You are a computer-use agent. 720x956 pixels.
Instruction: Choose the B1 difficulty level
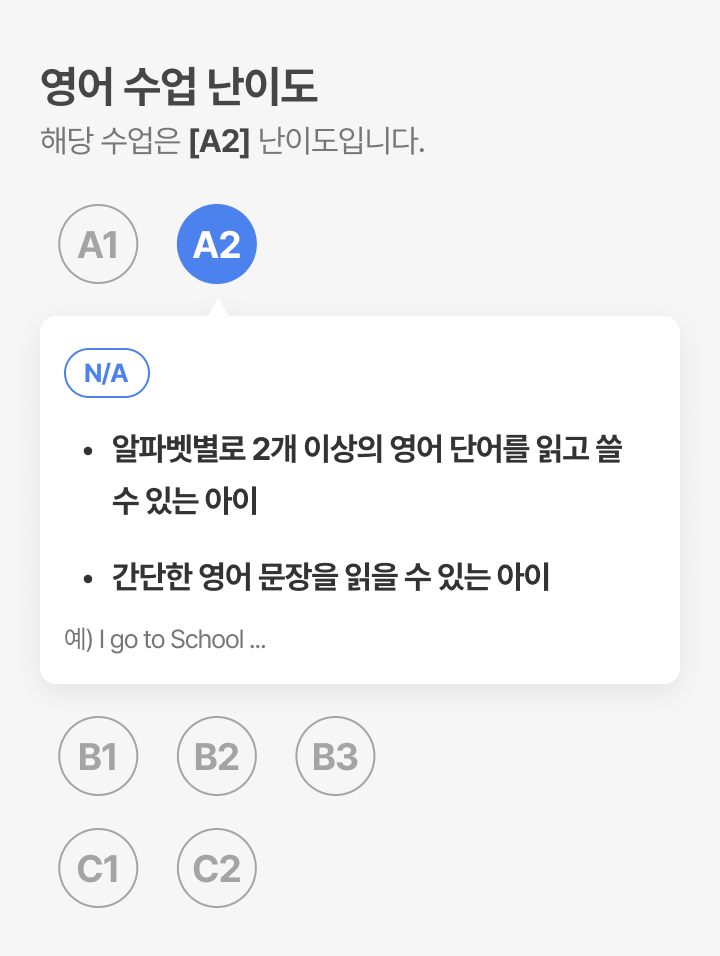point(98,756)
